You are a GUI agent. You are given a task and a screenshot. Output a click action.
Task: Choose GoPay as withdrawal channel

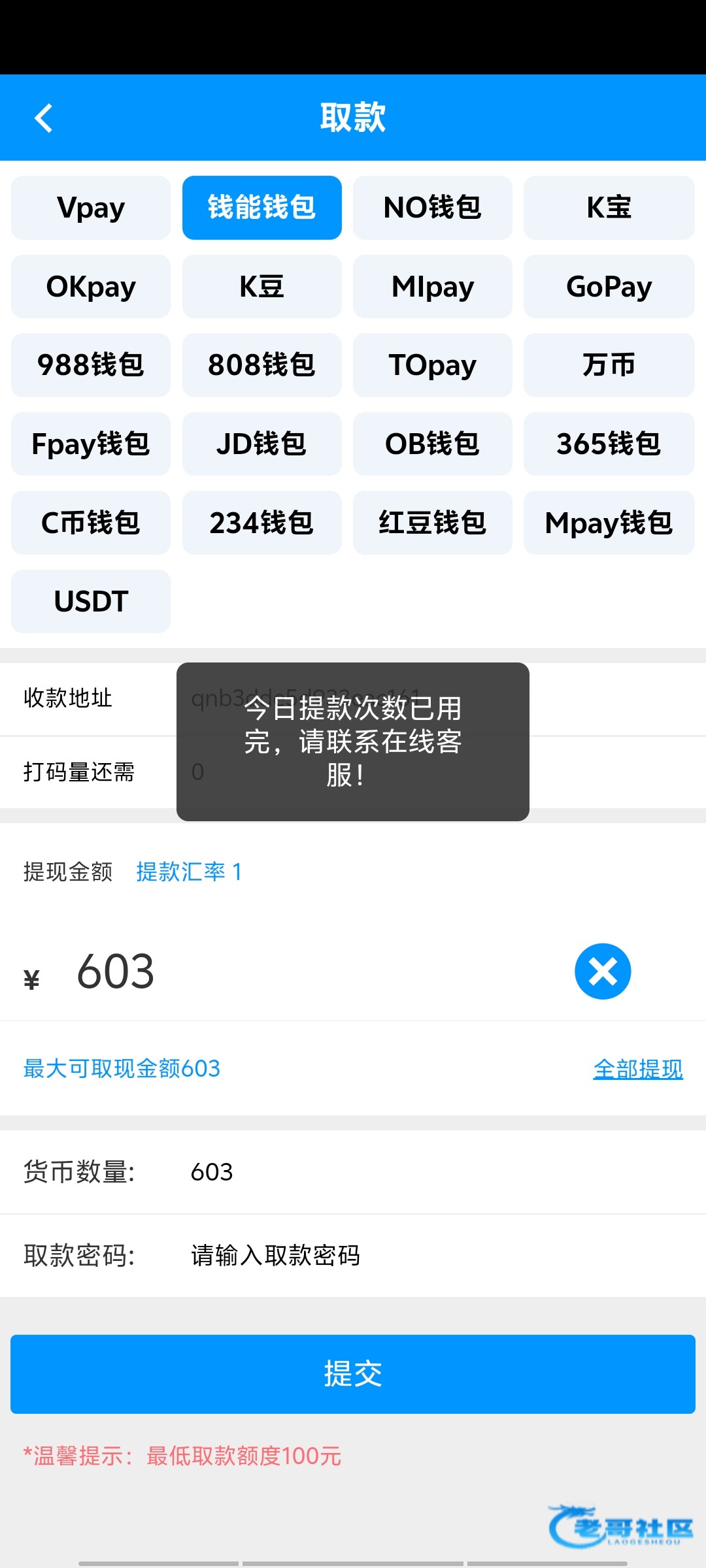point(609,287)
